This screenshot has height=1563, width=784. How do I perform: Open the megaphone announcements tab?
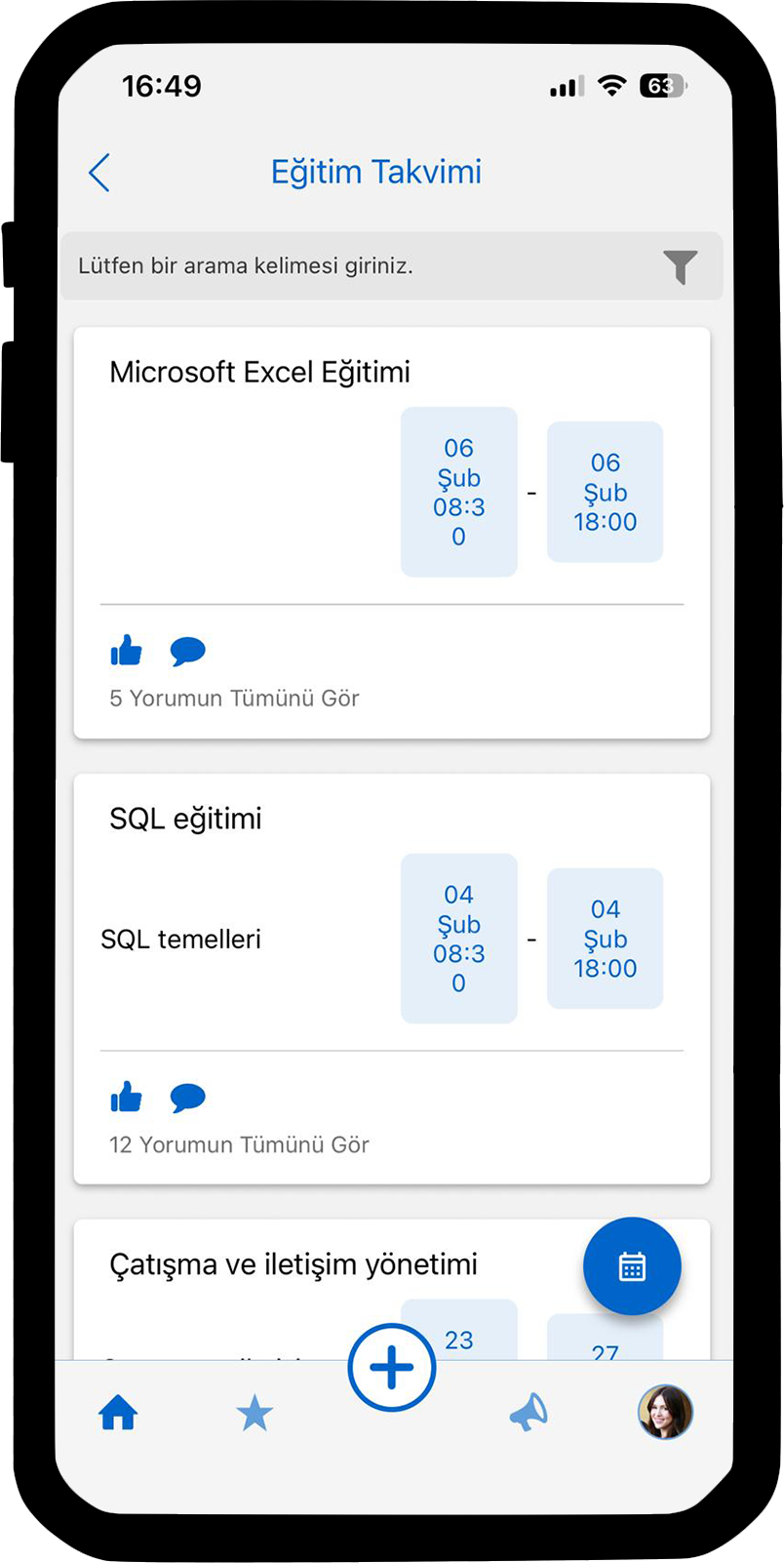[529, 1413]
